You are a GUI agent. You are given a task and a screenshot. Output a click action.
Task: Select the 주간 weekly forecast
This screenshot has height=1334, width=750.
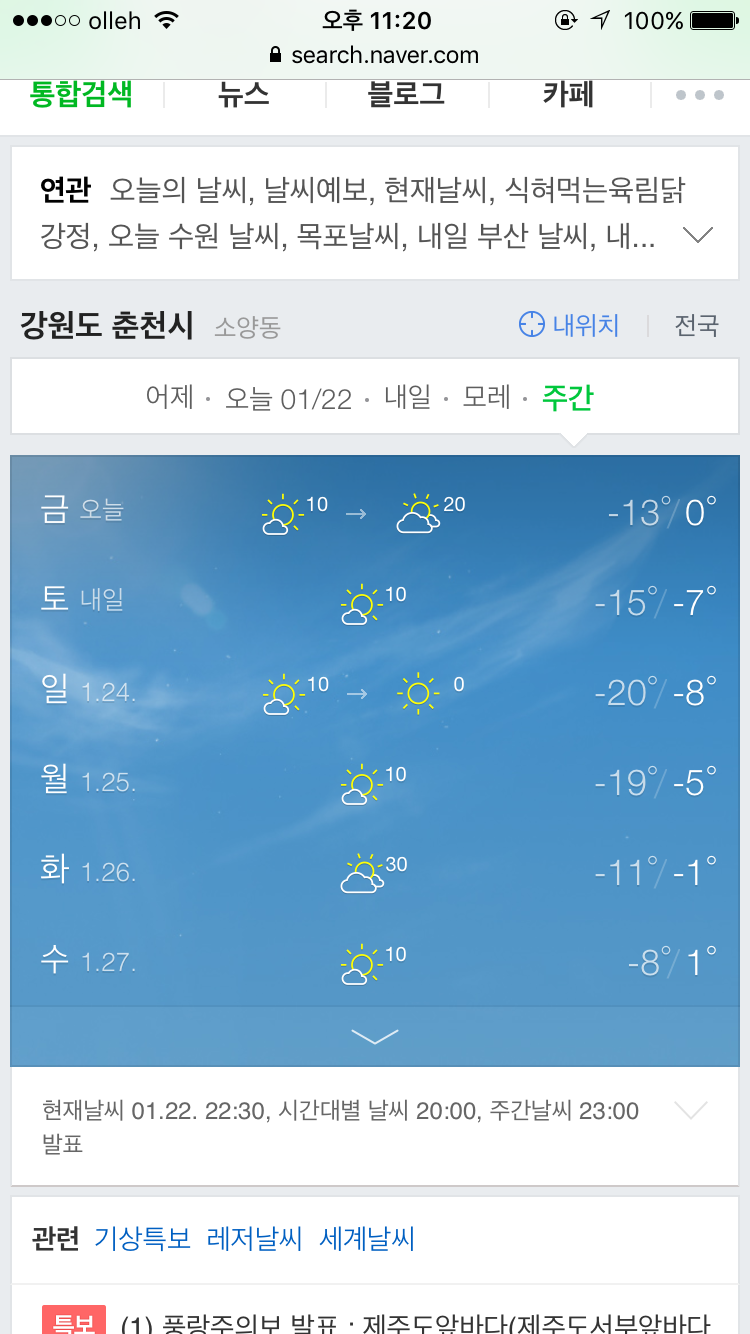coord(567,398)
